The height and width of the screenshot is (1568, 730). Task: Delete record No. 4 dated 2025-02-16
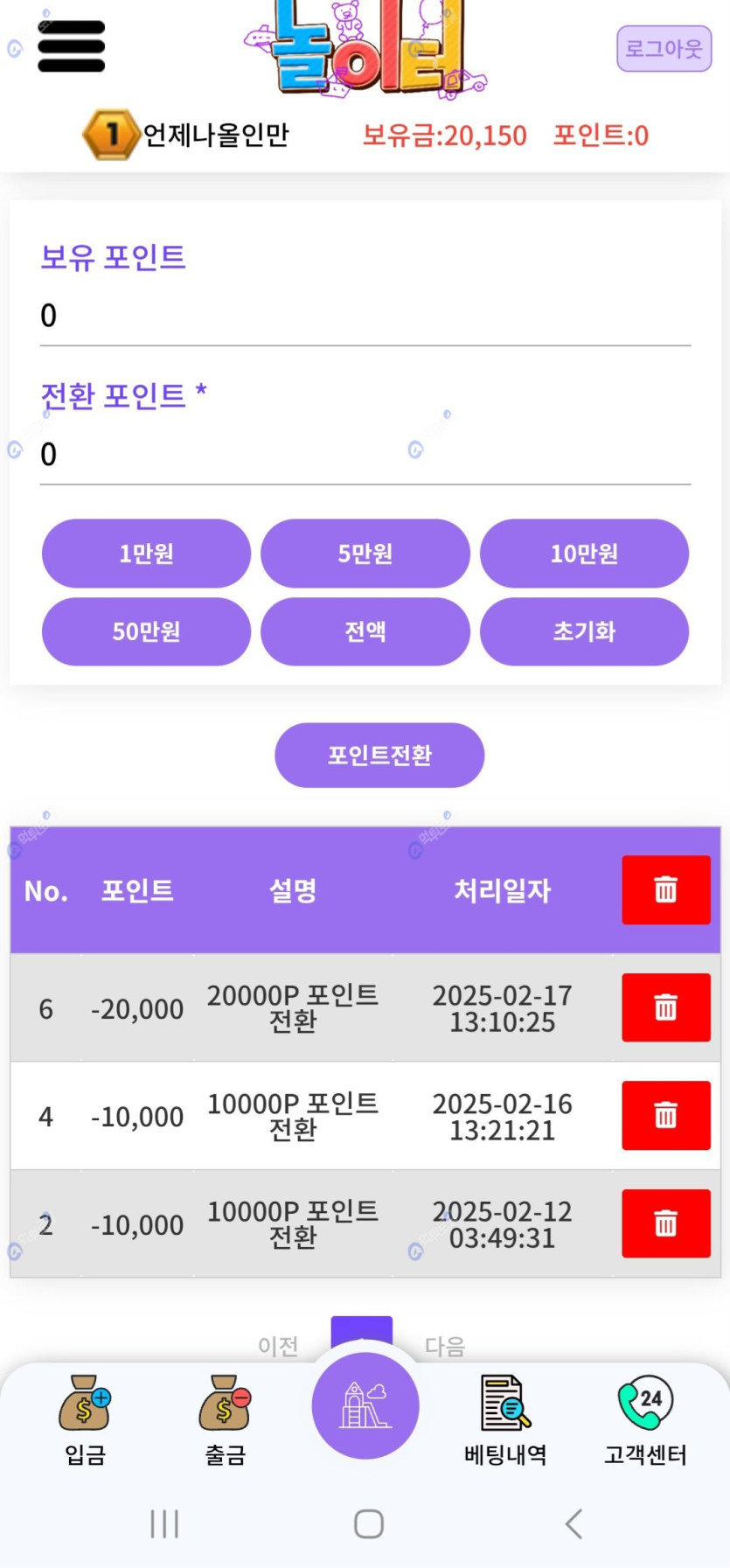(x=666, y=1115)
